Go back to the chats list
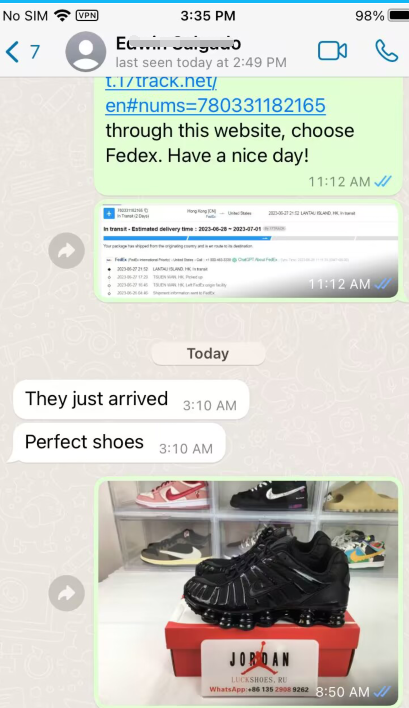Screen dimensions: 409x708 tap(23, 52)
